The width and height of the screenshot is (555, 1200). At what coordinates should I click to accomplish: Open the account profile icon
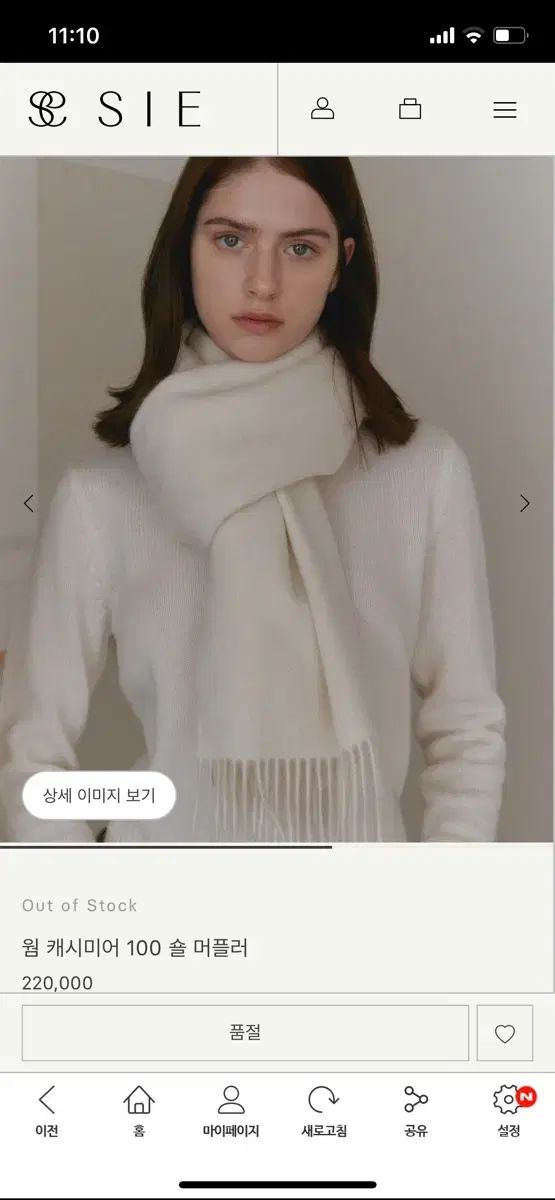[x=322, y=109]
